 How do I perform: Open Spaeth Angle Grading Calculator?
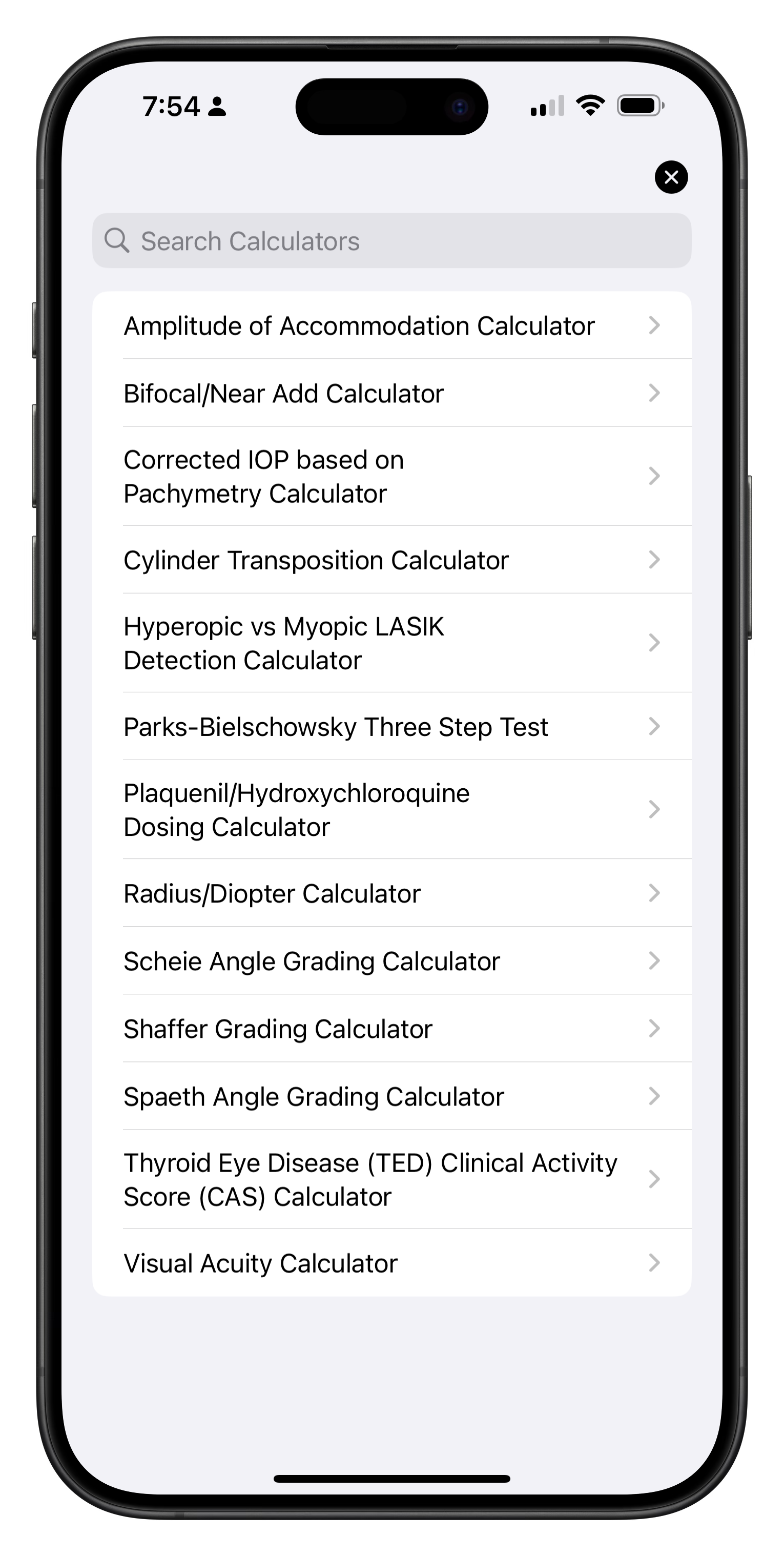[x=391, y=1096]
